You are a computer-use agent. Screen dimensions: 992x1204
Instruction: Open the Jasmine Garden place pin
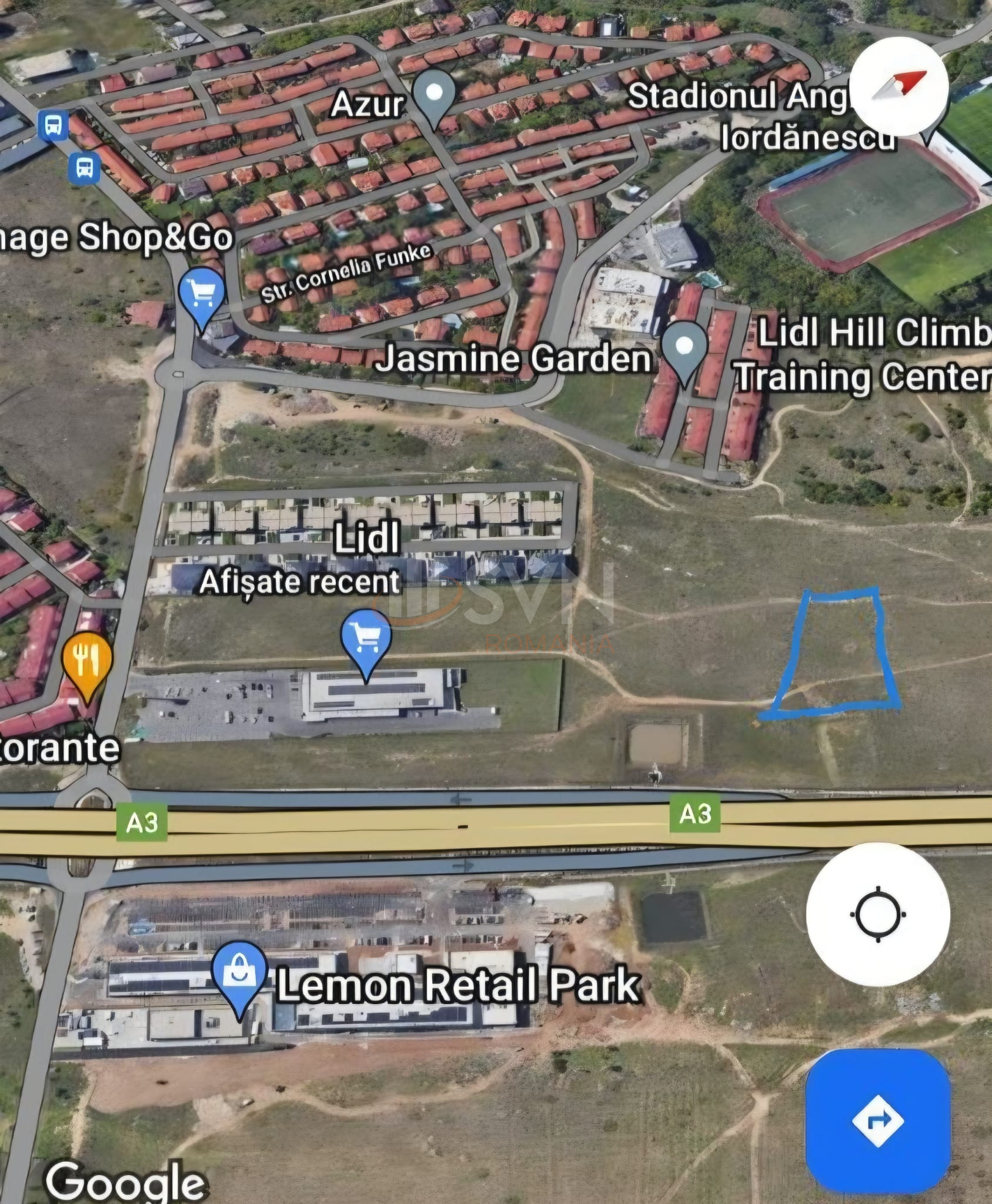684,347
